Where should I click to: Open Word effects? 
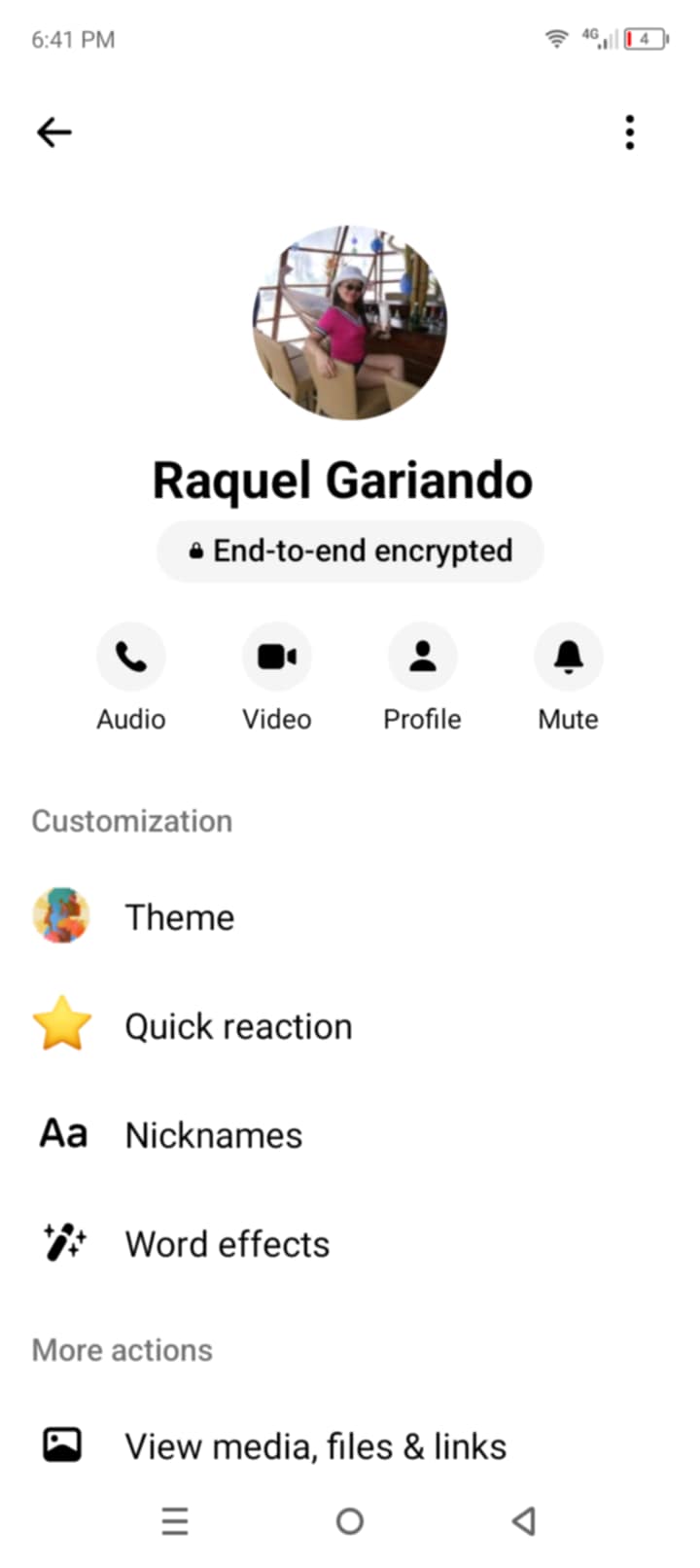click(x=350, y=1244)
